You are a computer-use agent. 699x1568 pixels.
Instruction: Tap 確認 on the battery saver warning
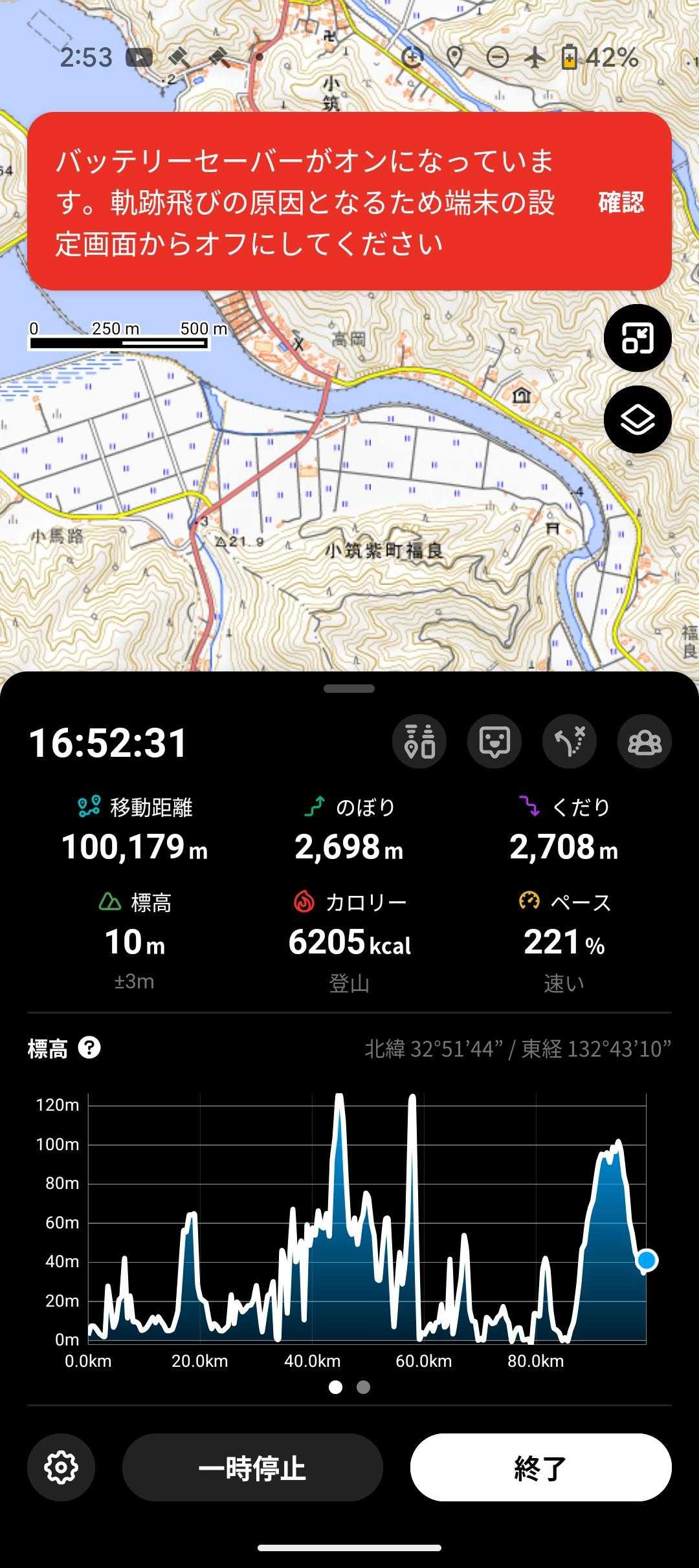point(620,202)
